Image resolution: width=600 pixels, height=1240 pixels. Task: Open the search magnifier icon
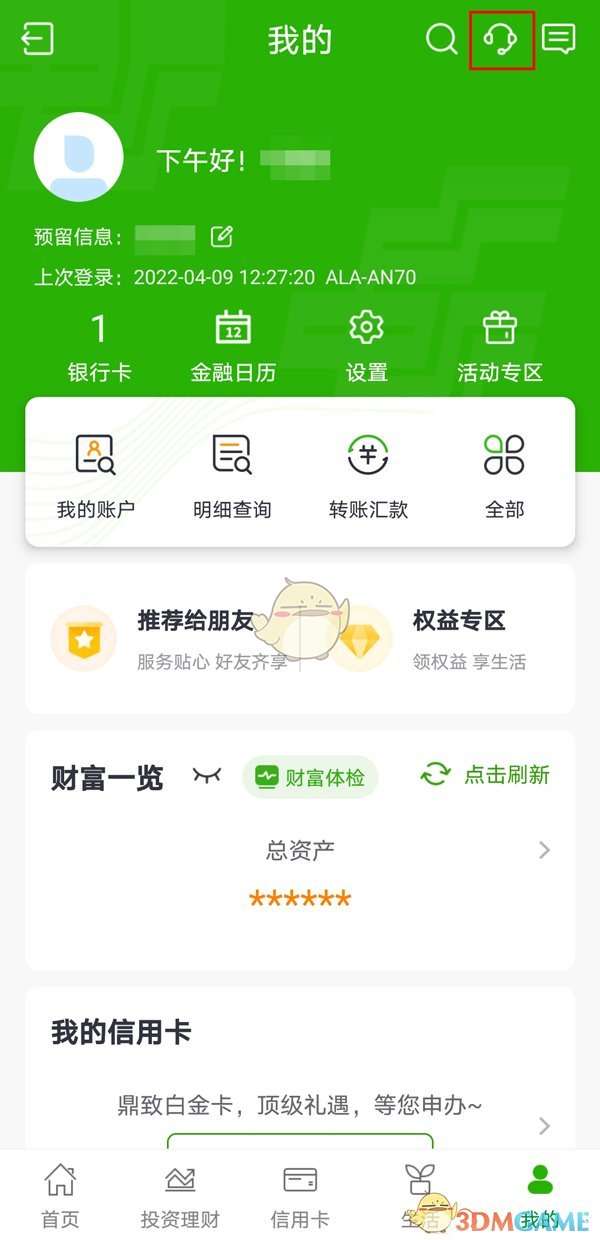point(441,39)
